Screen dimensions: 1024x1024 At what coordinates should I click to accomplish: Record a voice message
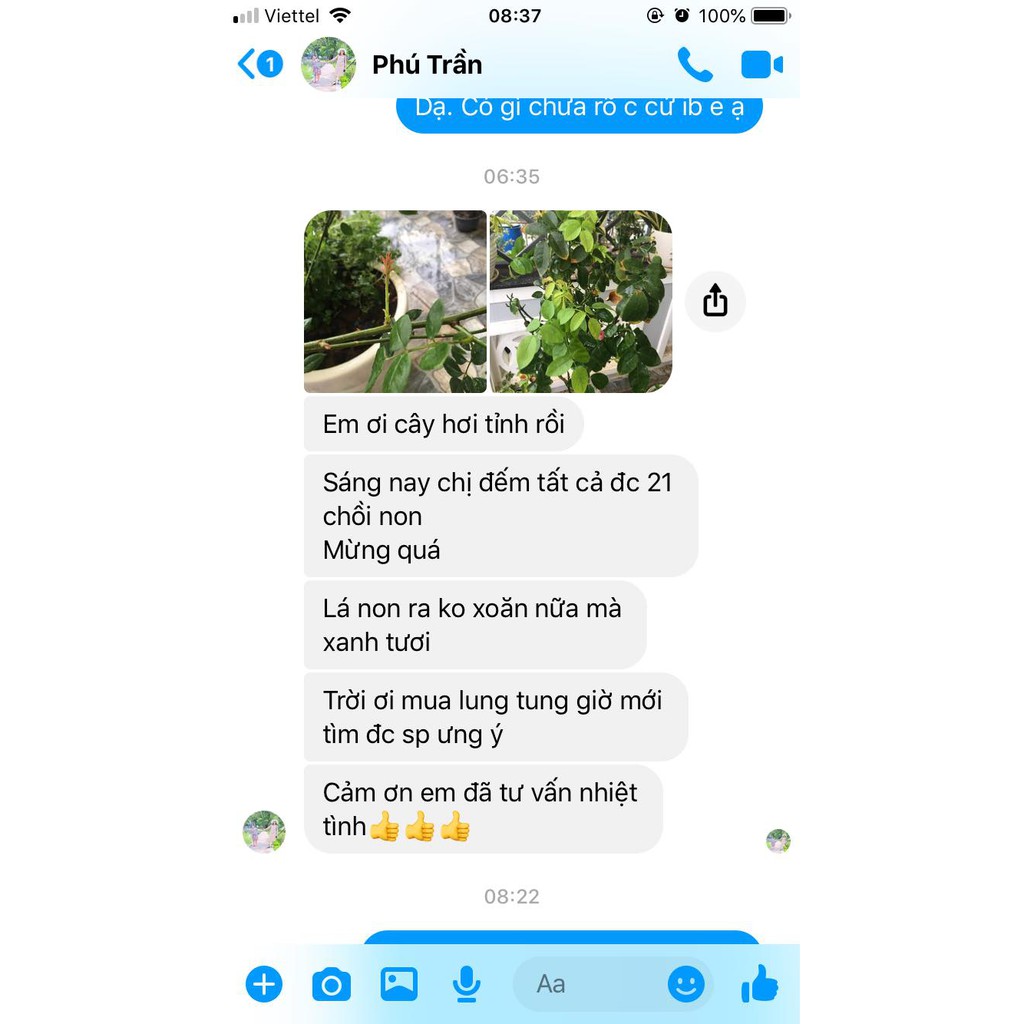coord(465,985)
